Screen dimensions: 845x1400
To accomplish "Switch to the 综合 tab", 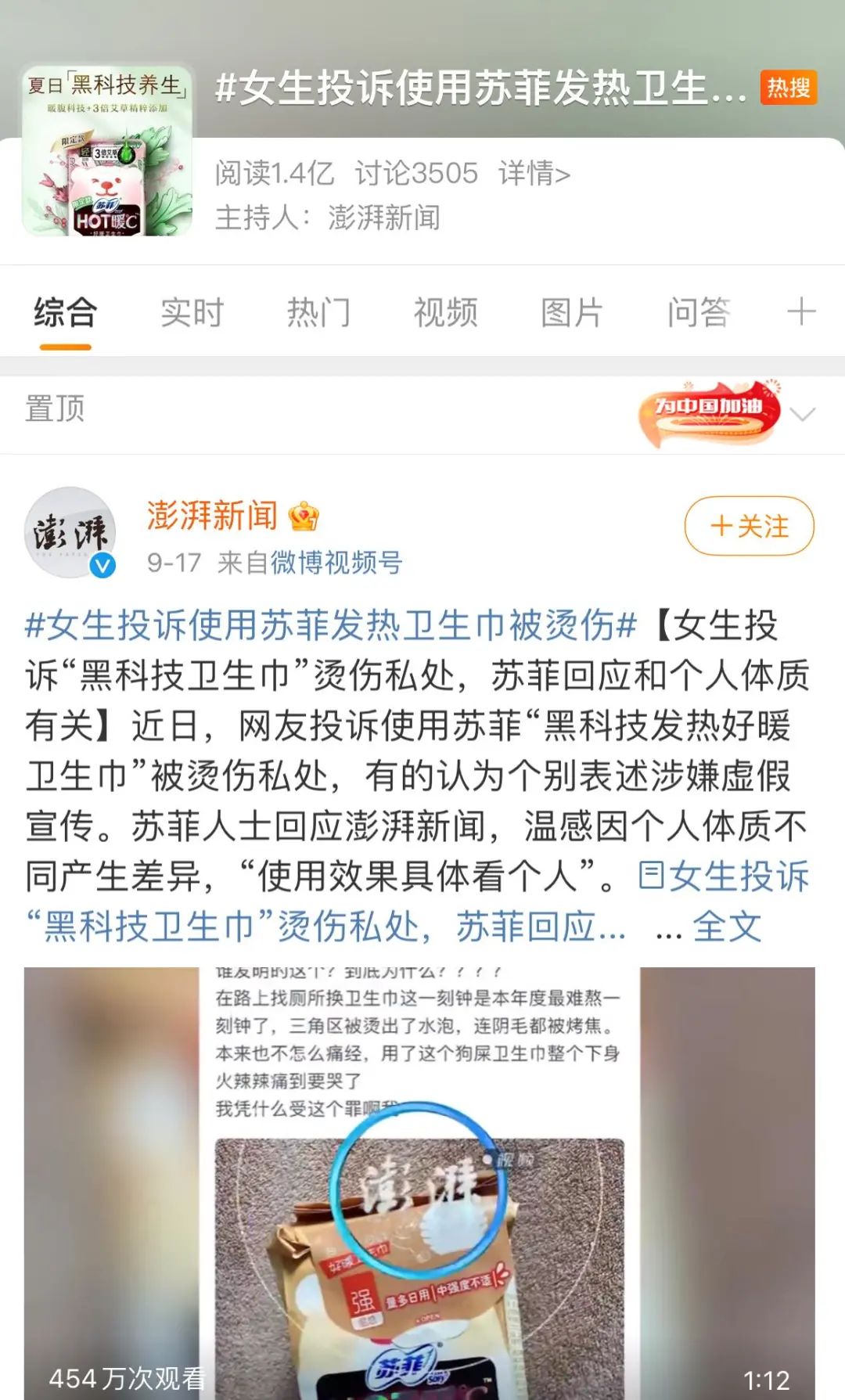I will (x=65, y=313).
